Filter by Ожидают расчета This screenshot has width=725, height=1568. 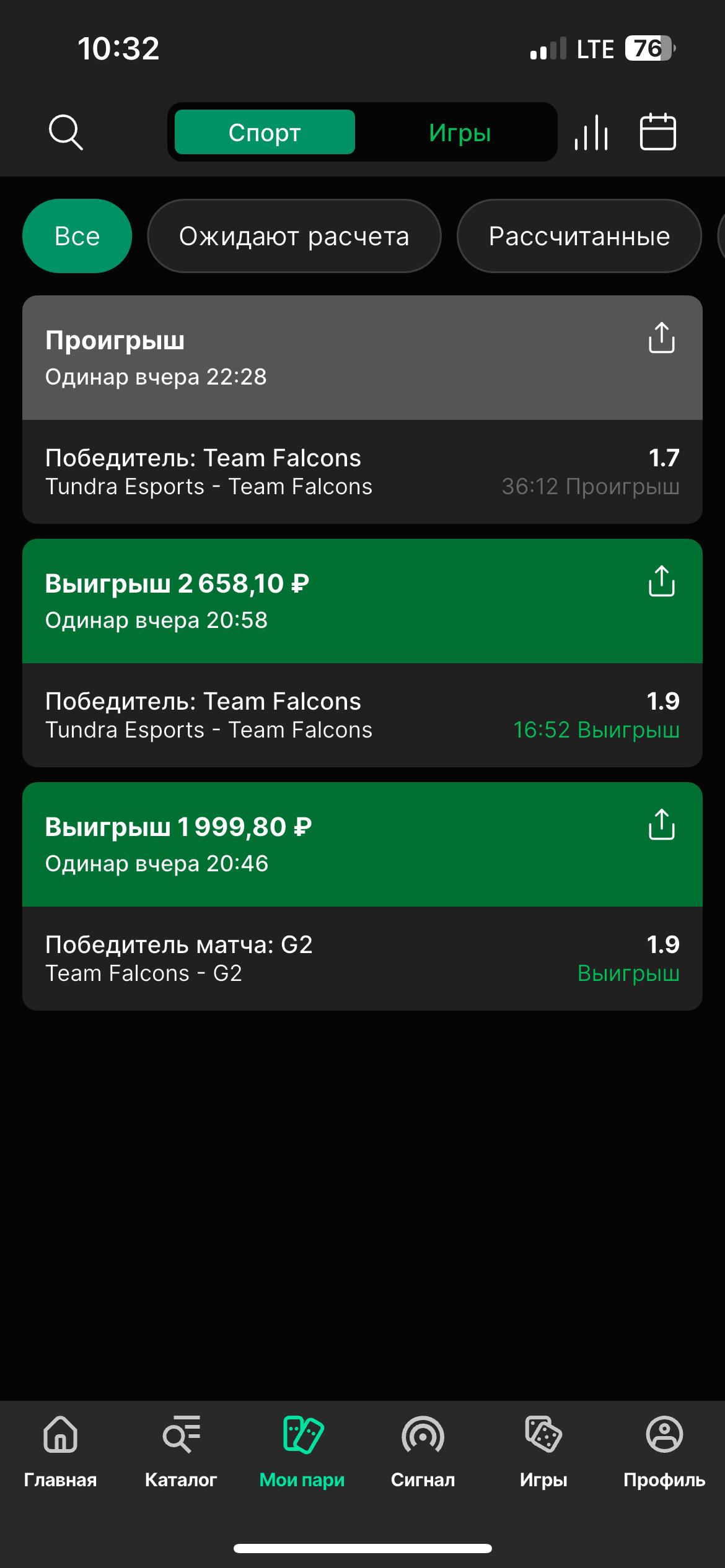(x=294, y=236)
